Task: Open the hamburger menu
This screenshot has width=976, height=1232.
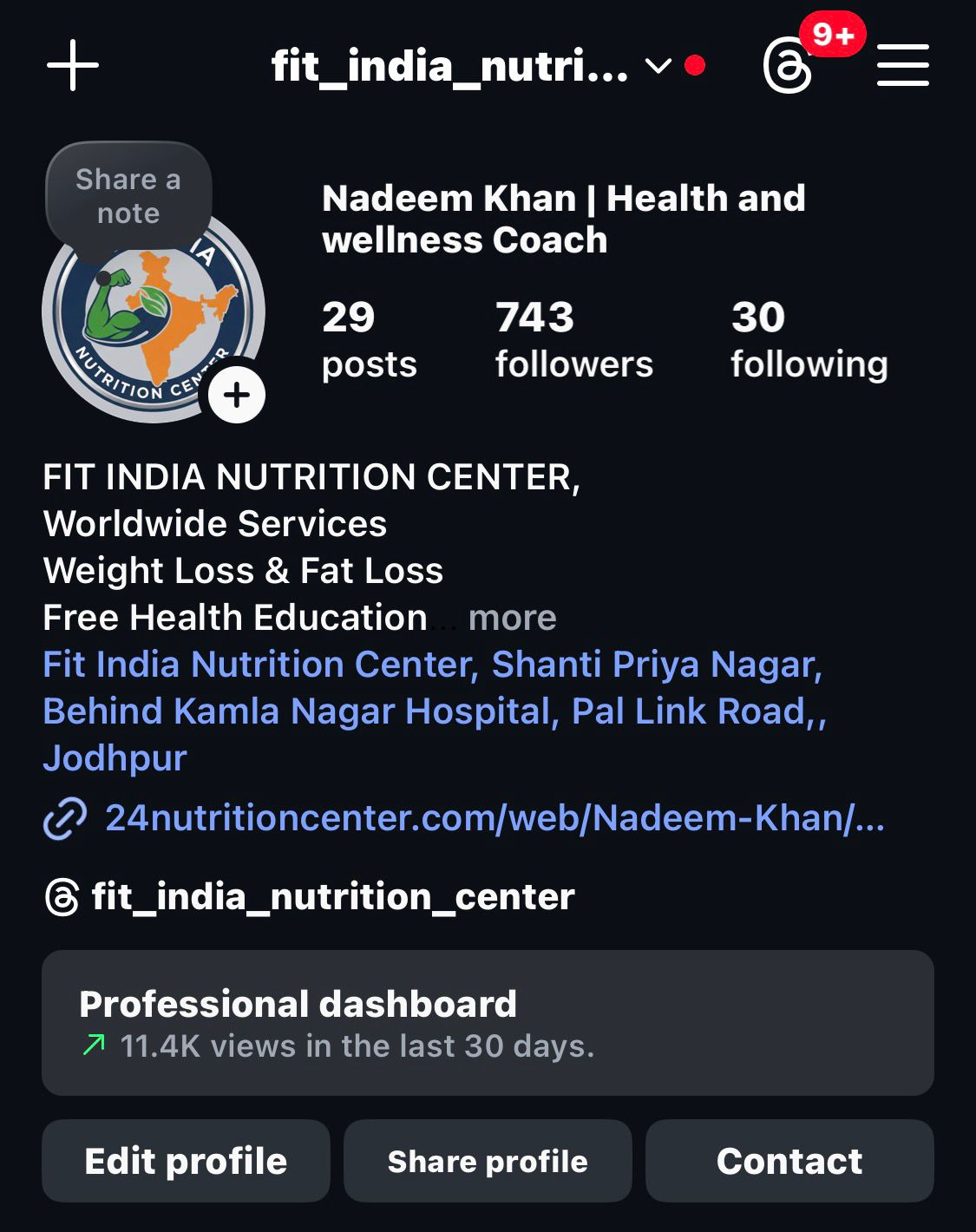Action: [902, 66]
